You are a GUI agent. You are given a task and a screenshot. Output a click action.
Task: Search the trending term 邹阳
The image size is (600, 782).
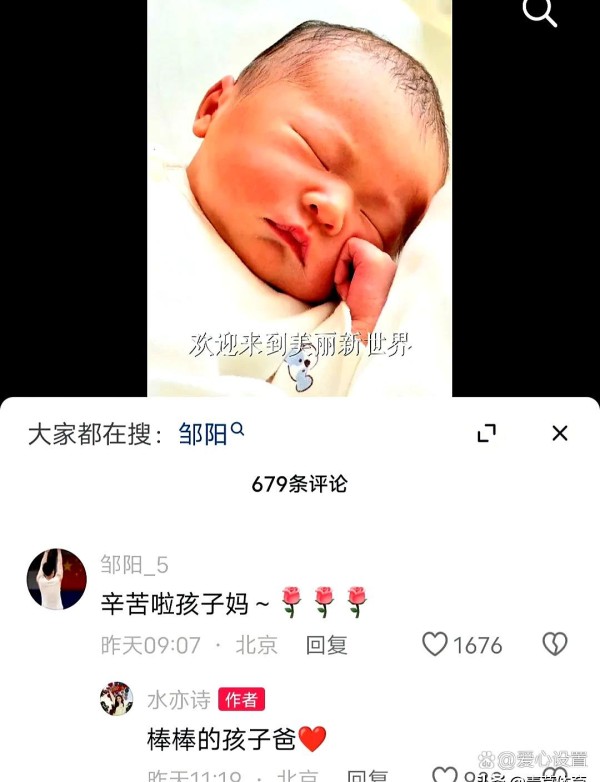click(210, 433)
